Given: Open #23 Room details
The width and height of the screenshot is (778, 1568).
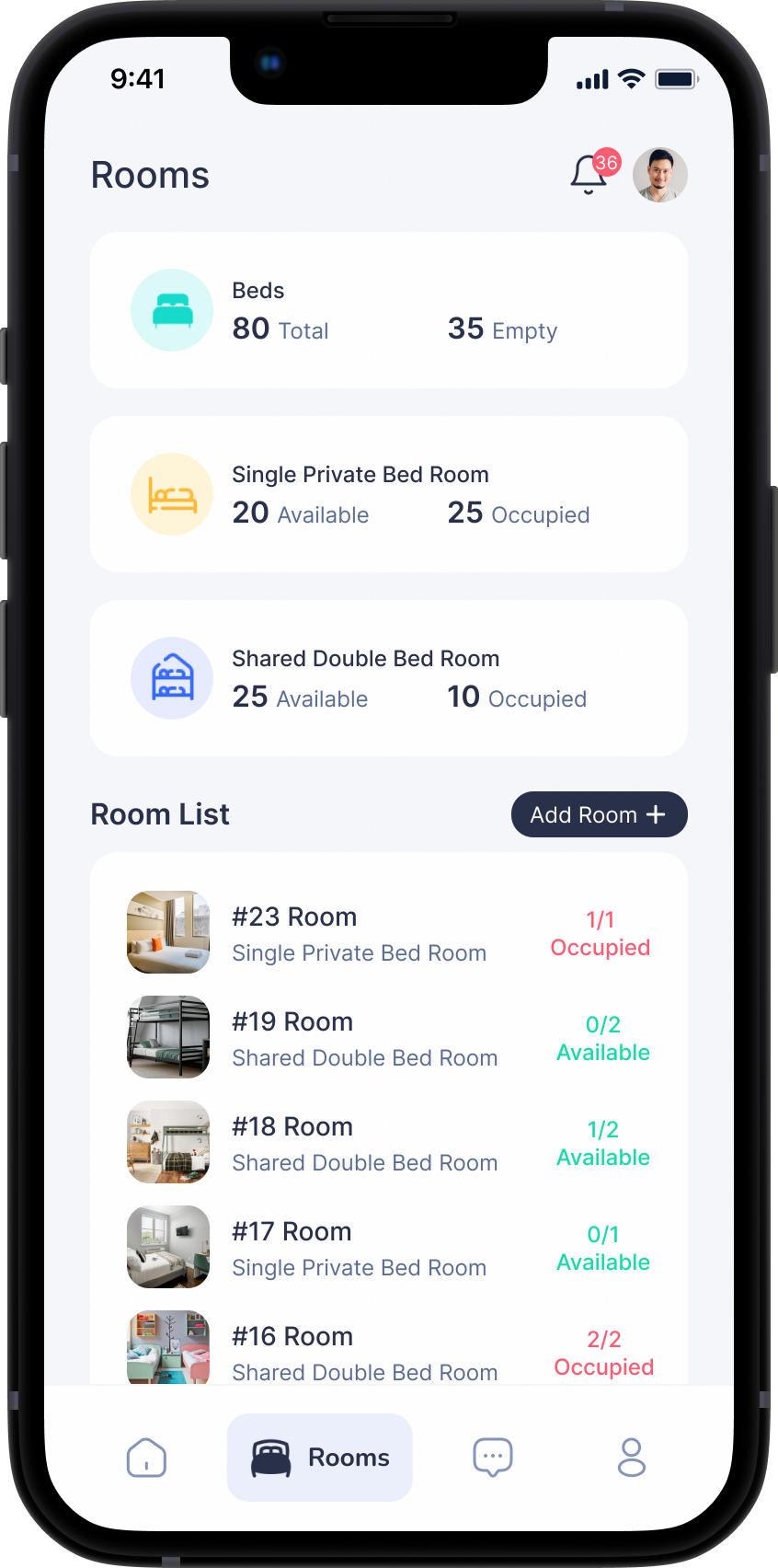Looking at the screenshot, I should (x=388, y=933).
